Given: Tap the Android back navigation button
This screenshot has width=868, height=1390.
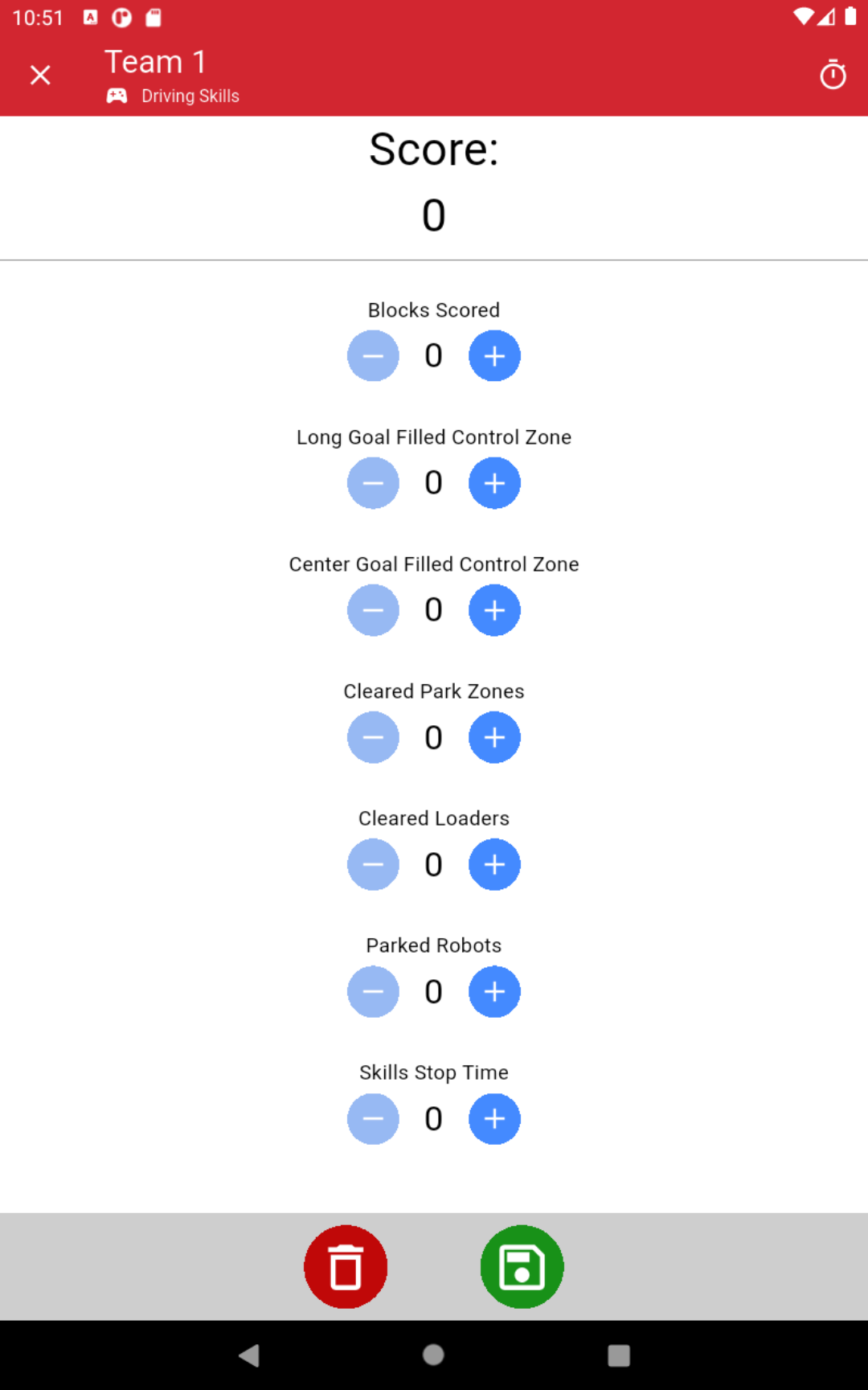Looking at the screenshot, I should [249, 1355].
